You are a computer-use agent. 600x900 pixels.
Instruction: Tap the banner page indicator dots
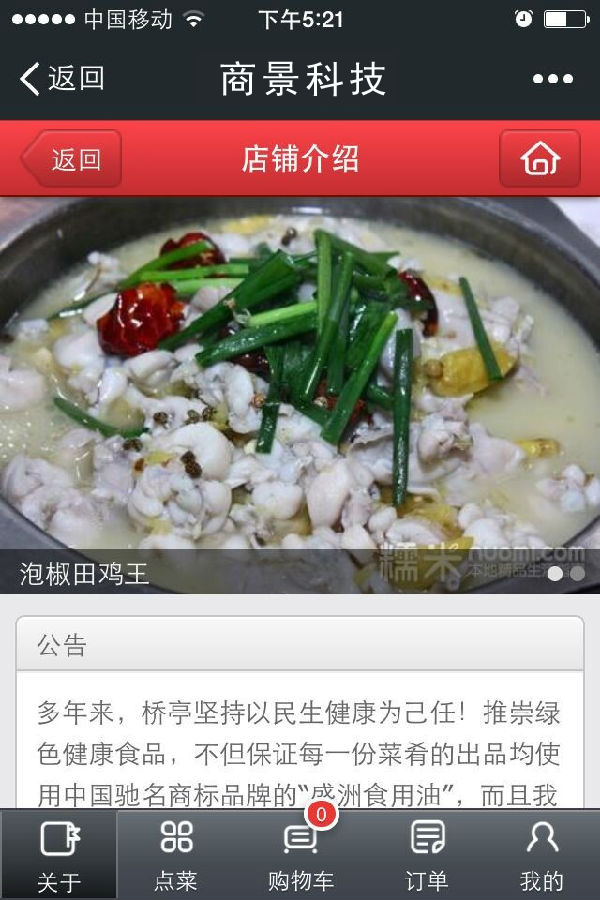(566, 574)
